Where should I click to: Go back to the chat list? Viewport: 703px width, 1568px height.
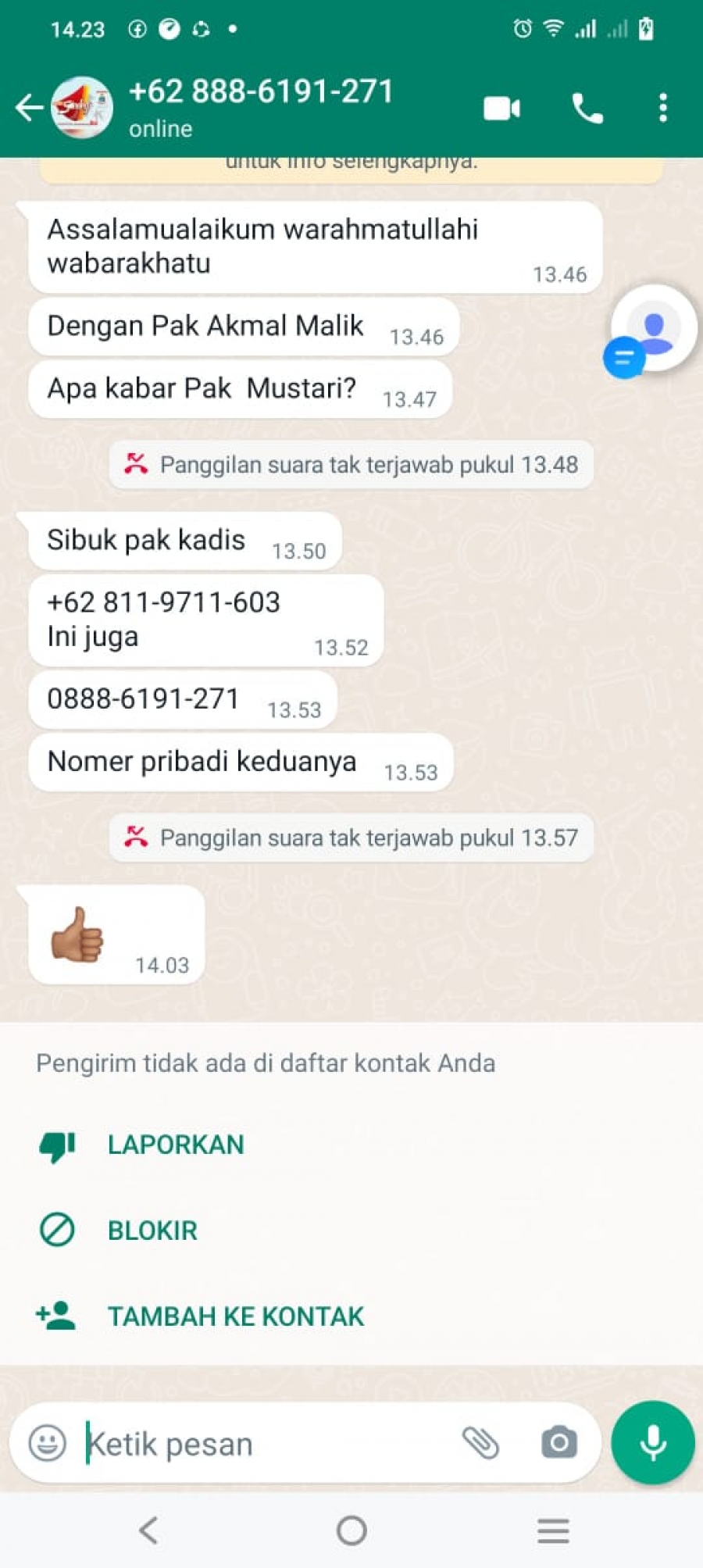(29, 107)
